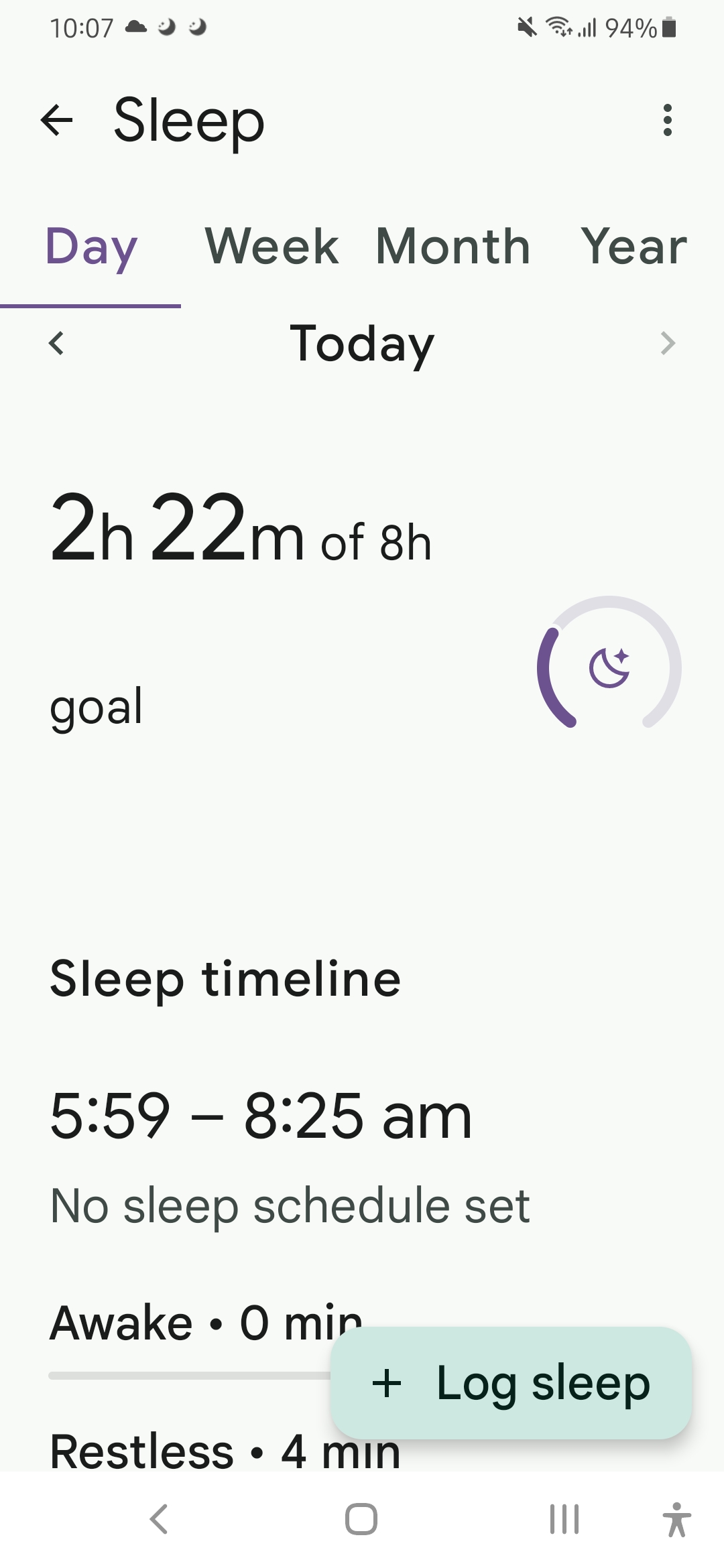
Task: Switch to the Week tab
Action: (271, 247)
